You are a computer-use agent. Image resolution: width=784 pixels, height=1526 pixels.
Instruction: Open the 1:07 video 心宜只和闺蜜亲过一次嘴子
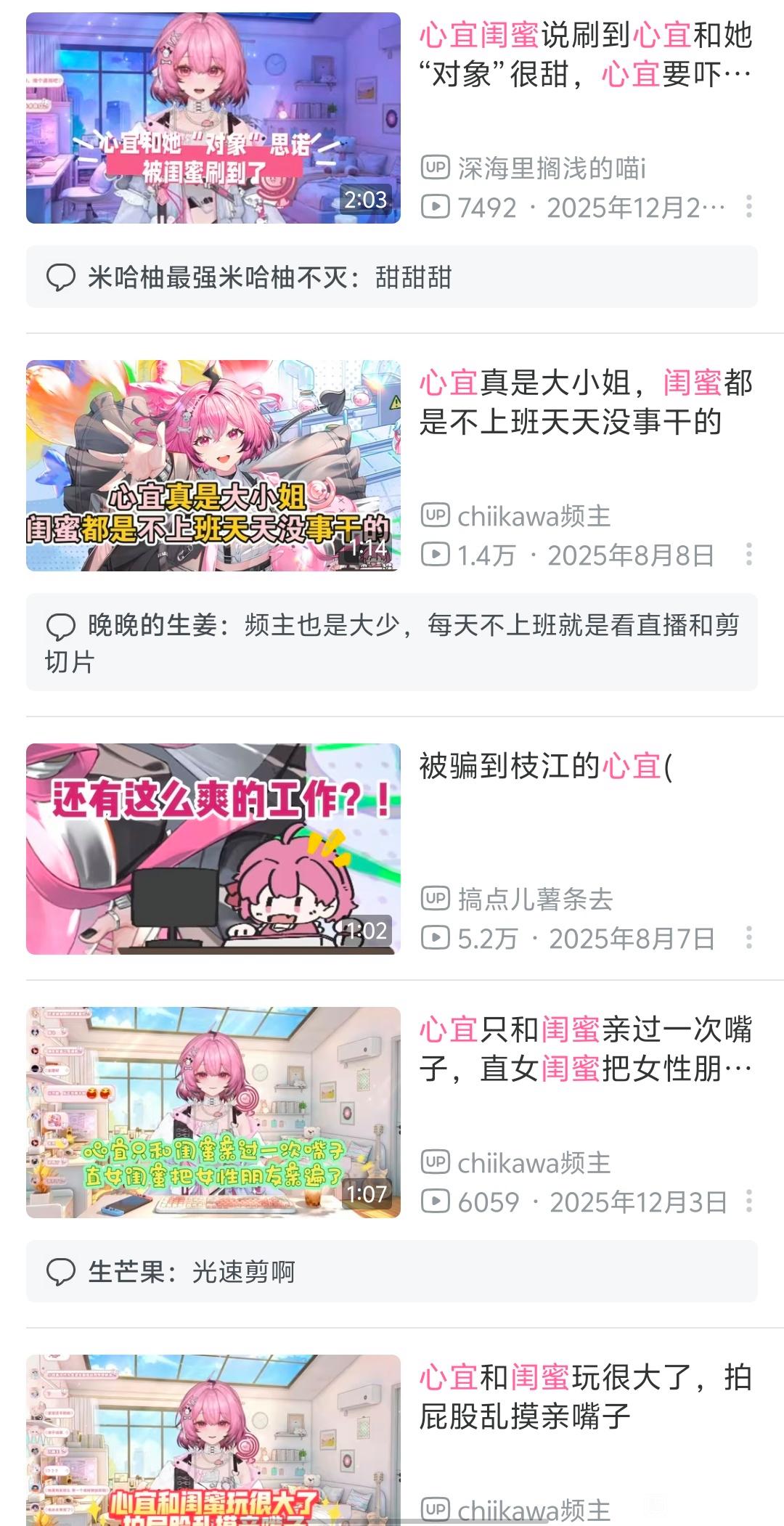(x=213, y=1112)
